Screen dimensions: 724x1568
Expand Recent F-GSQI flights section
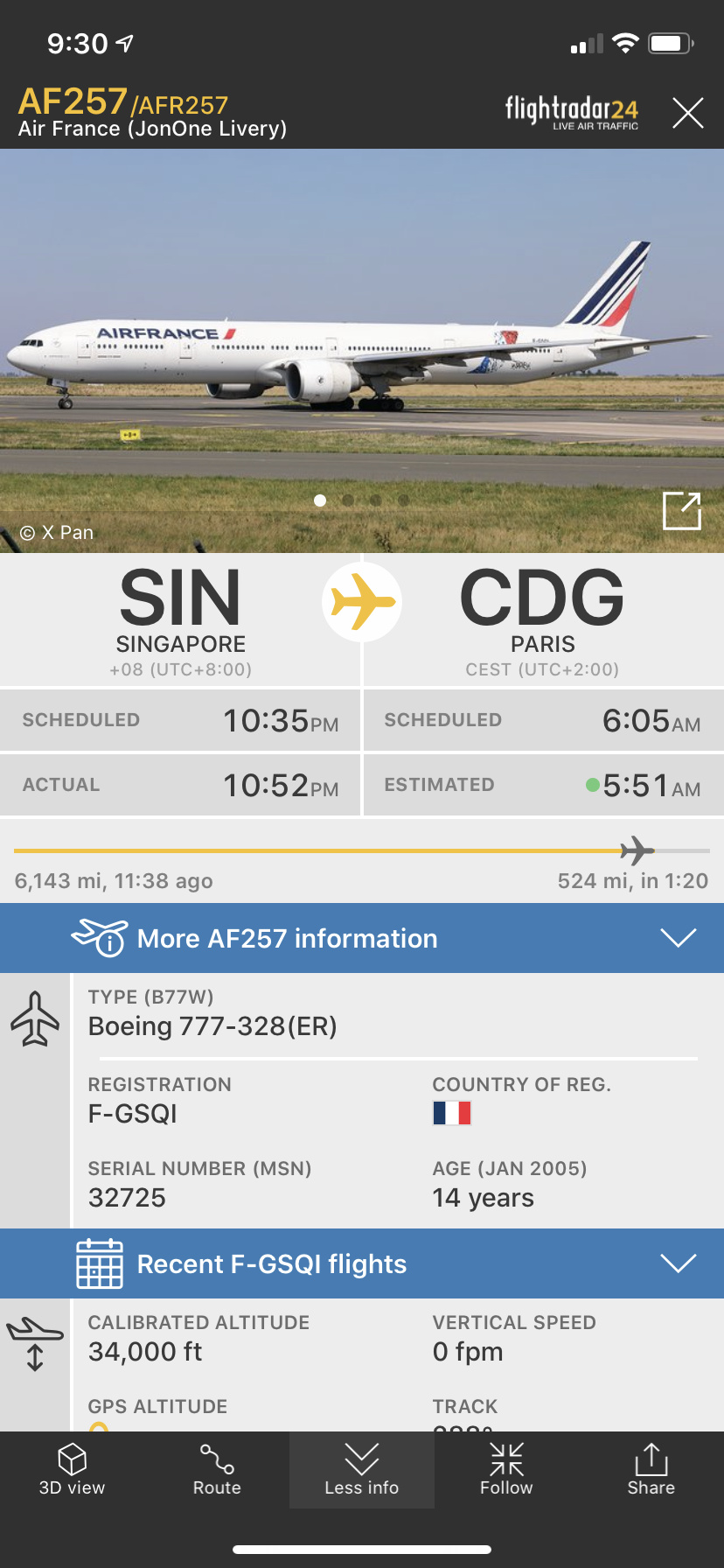click(x=362, y=1263)
